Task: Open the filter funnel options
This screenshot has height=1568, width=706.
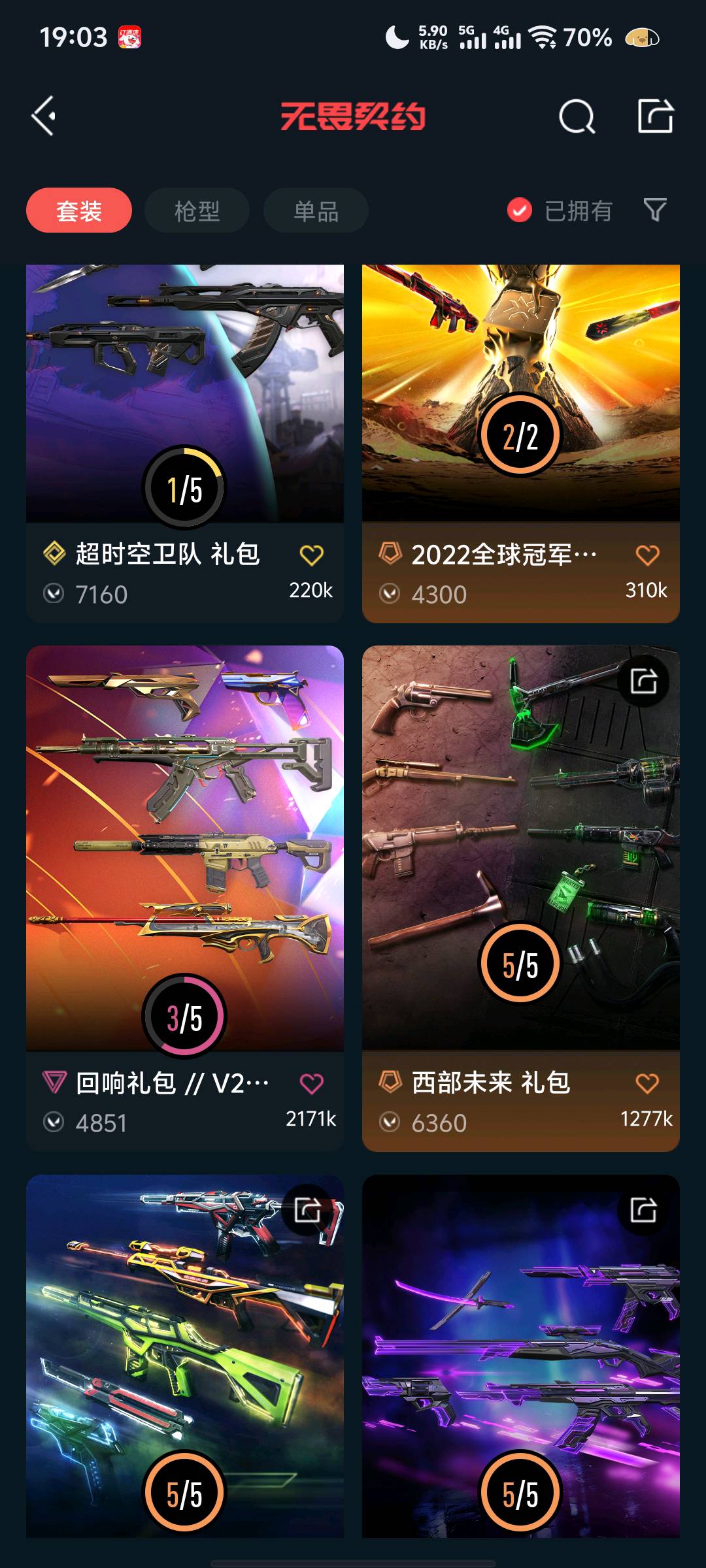Action: point(655,210)
